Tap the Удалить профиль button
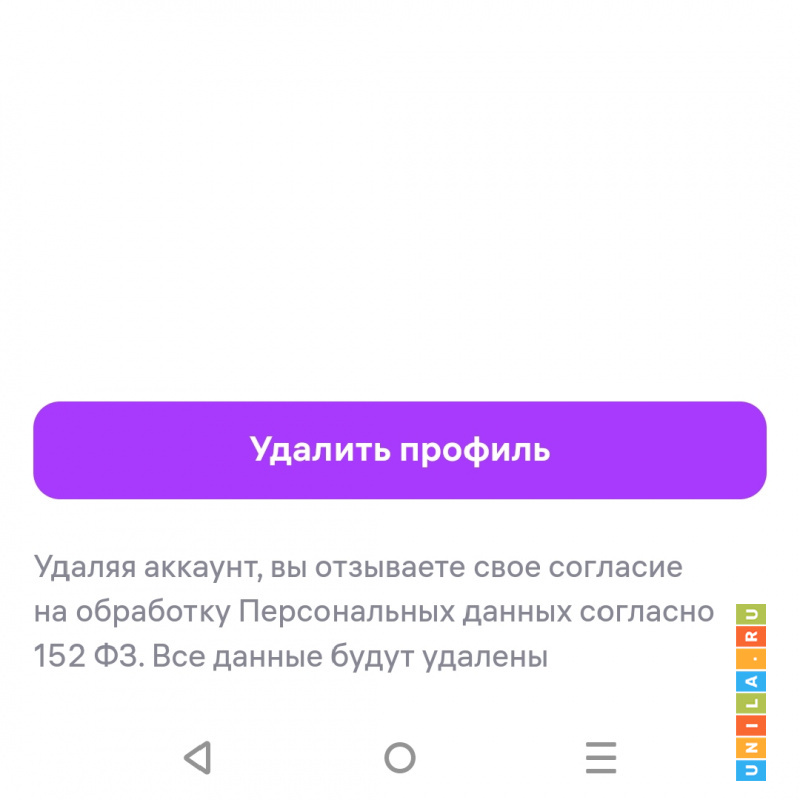Image resolution: width=800 pixels, height=800 pixels. pos(400,450)
